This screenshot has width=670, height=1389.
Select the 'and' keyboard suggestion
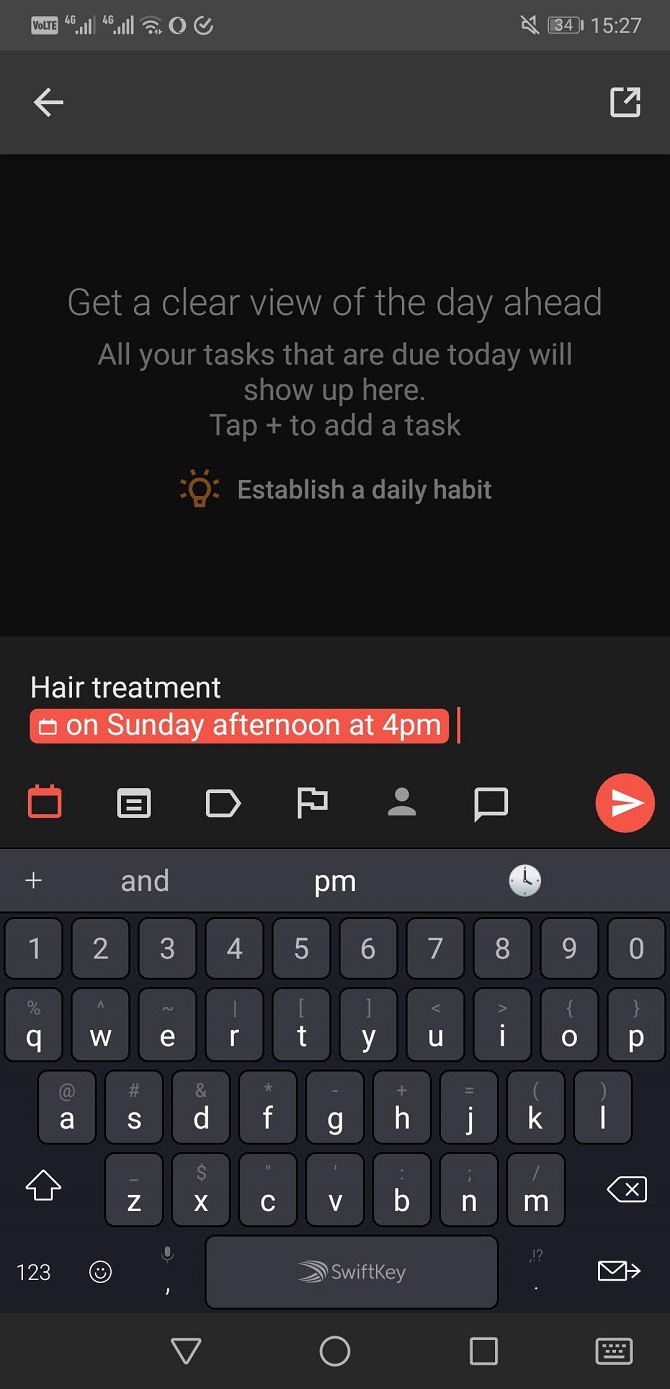tap(145, 881)
